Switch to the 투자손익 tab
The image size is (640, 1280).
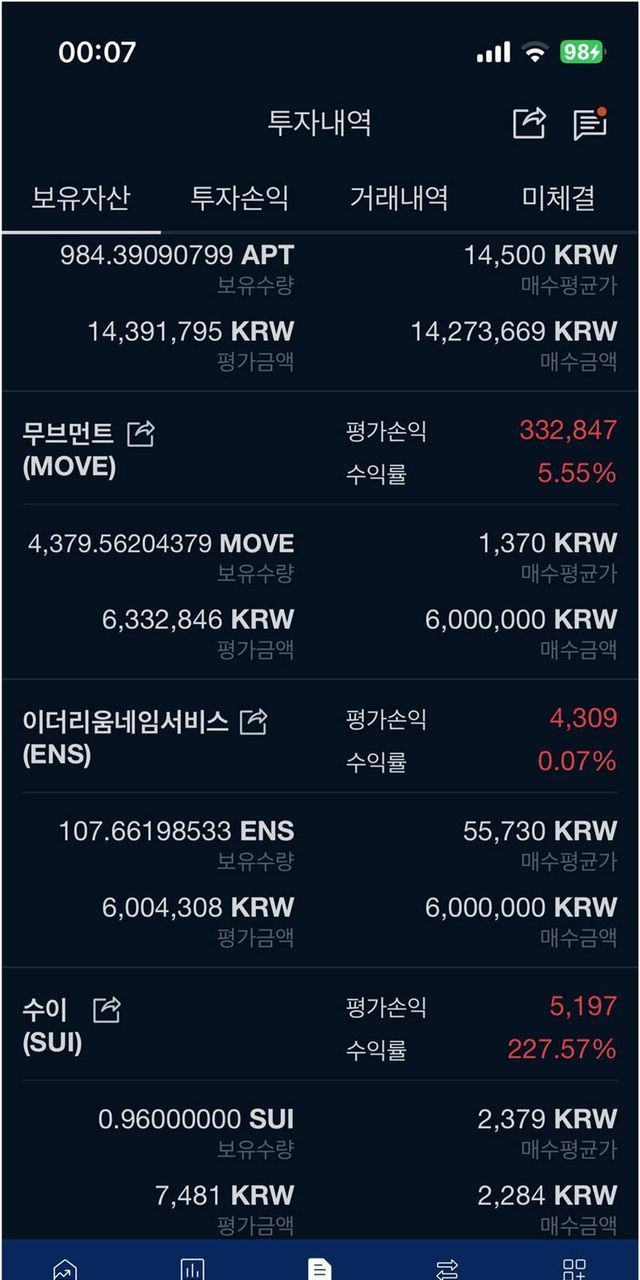(x=240, y=198)
